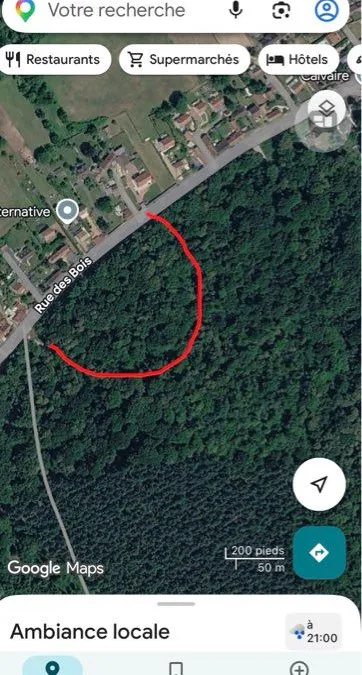The width and height of the screenshot is (362, 675).
Task: Switch to the middle bottom tab
Action: pos(176,667)
